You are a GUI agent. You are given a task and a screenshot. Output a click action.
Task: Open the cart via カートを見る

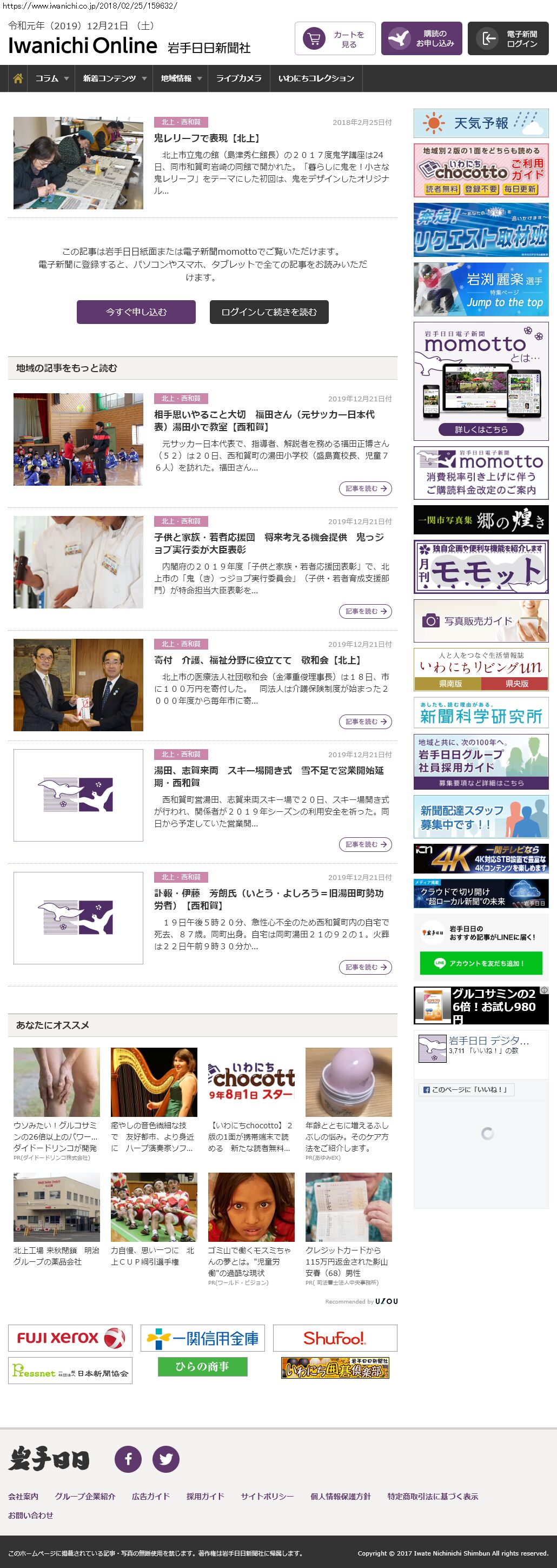pos(335,39)
